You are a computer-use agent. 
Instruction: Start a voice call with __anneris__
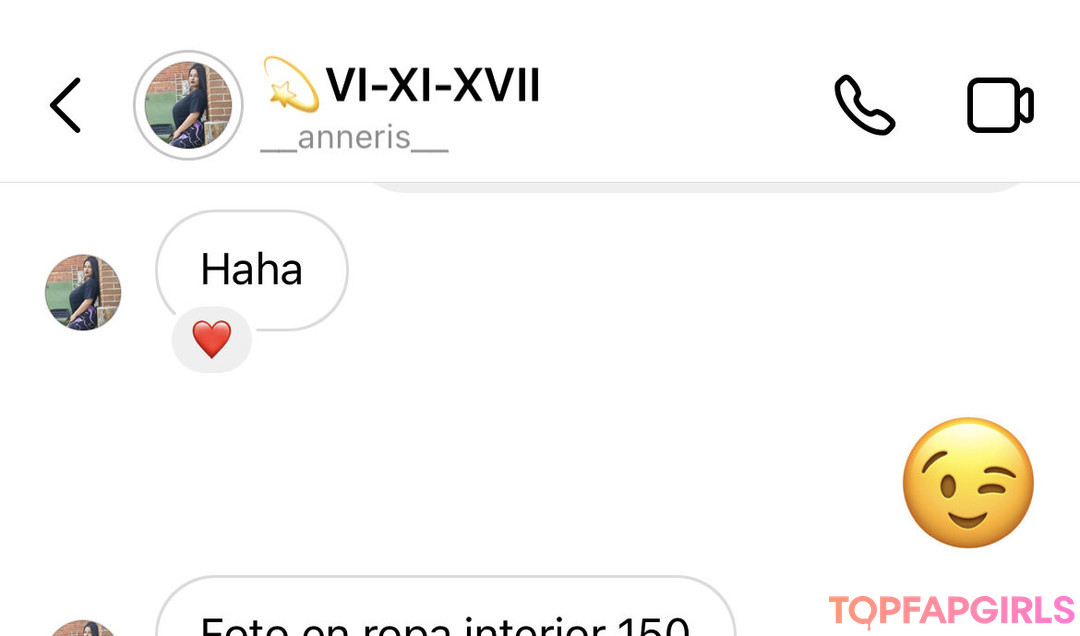tap(864, 105)
